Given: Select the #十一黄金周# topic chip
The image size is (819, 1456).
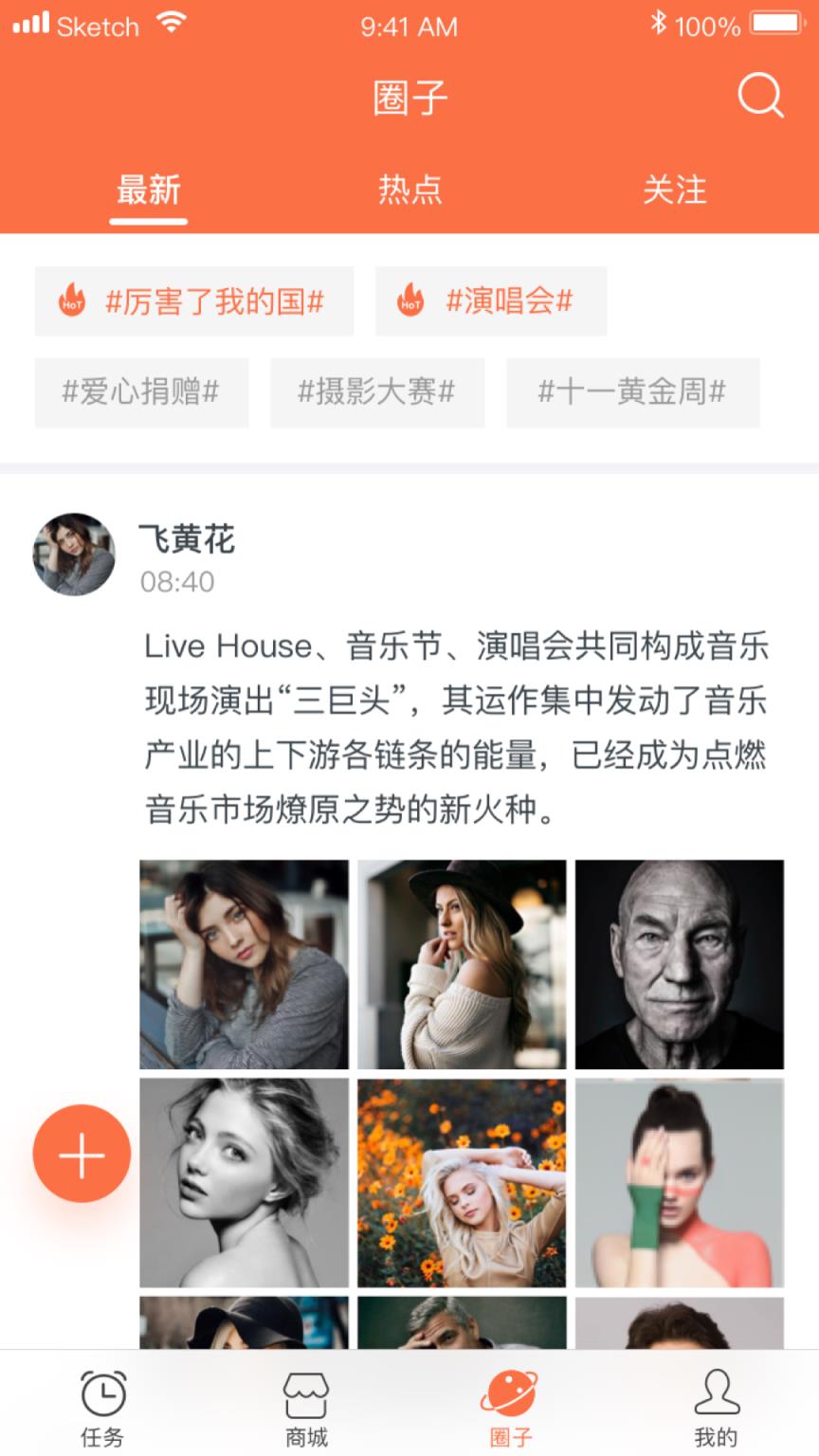Looking at the screenshot, I should (x=632, y=392).
